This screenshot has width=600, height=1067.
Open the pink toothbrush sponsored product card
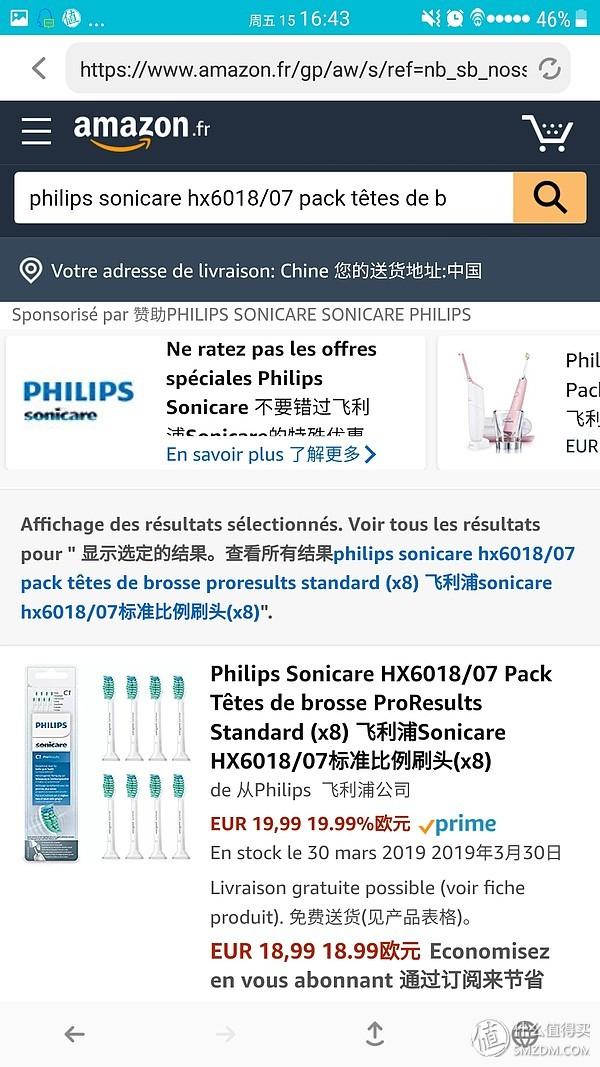tap(517, 402)
